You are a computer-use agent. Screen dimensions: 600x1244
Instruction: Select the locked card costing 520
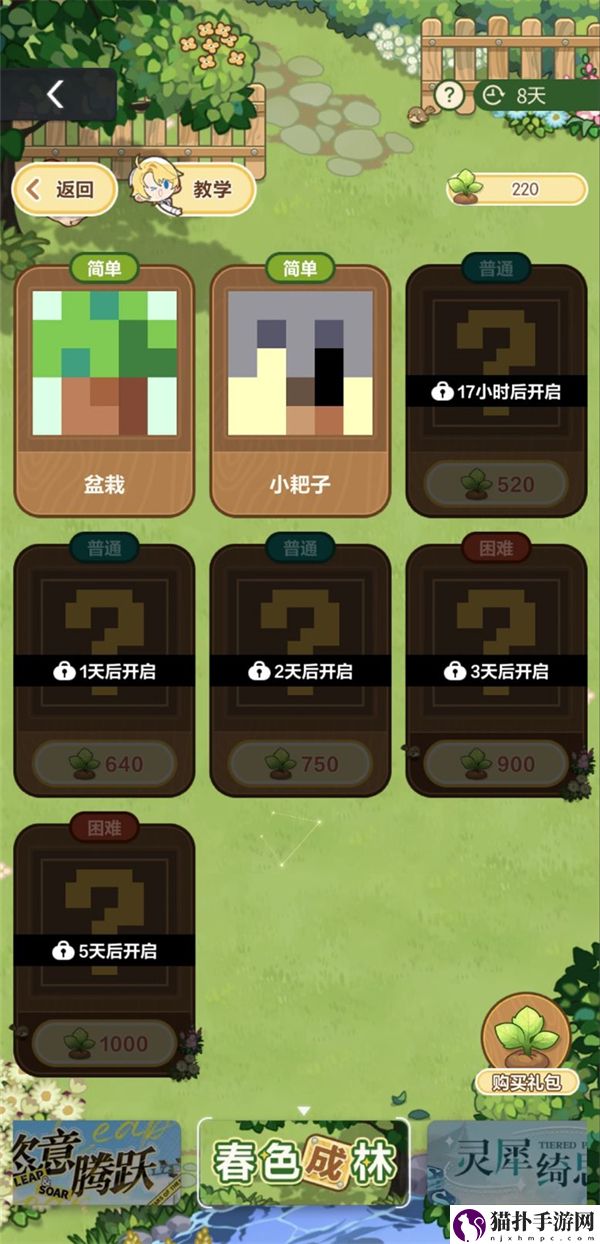pyautogui.click(x=496, y=390)
